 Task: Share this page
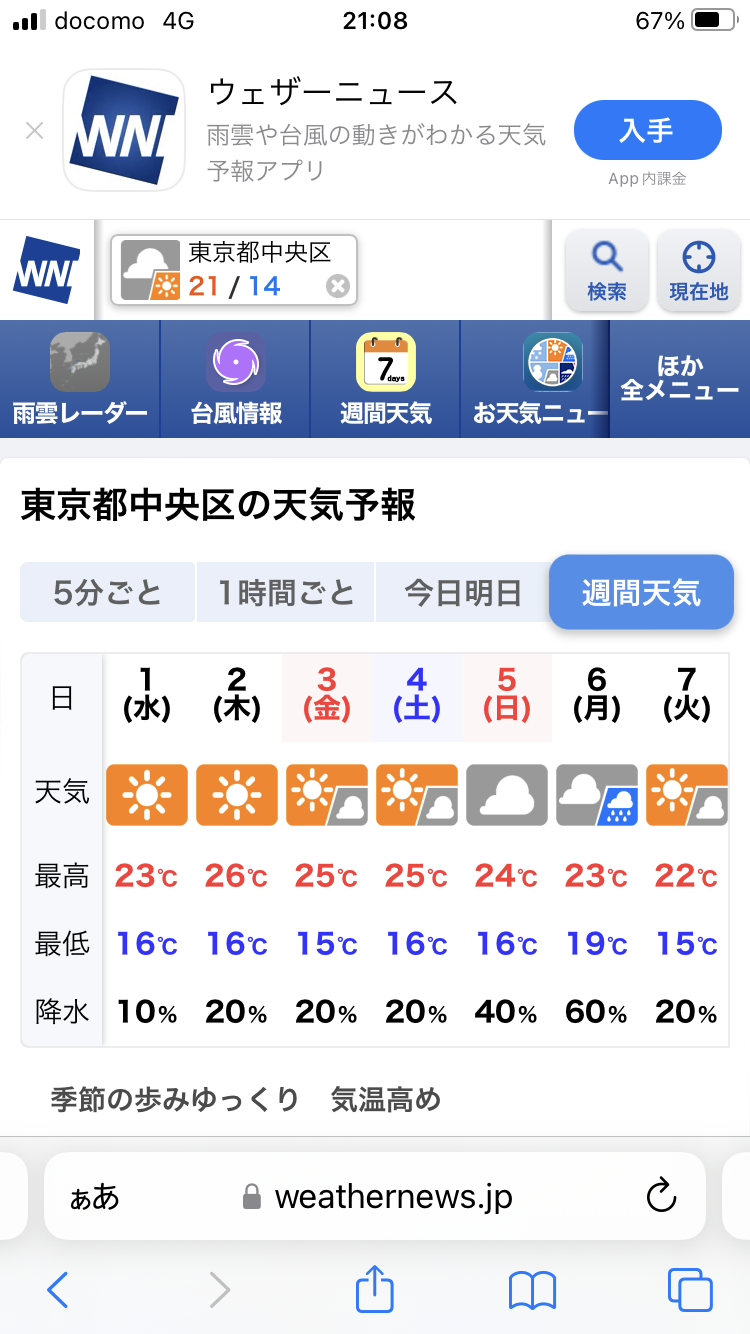coord(375,1288)
